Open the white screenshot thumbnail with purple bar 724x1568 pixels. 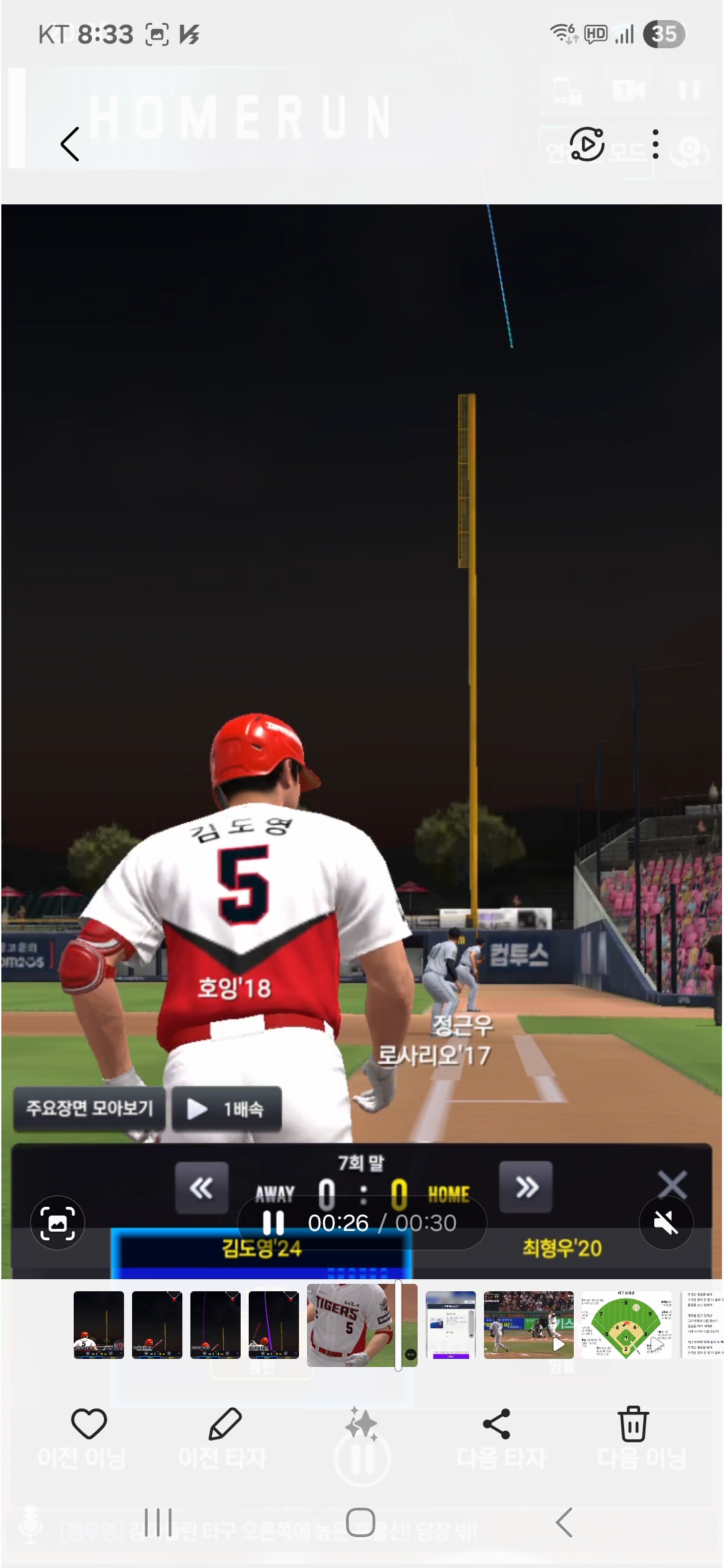450,1325
